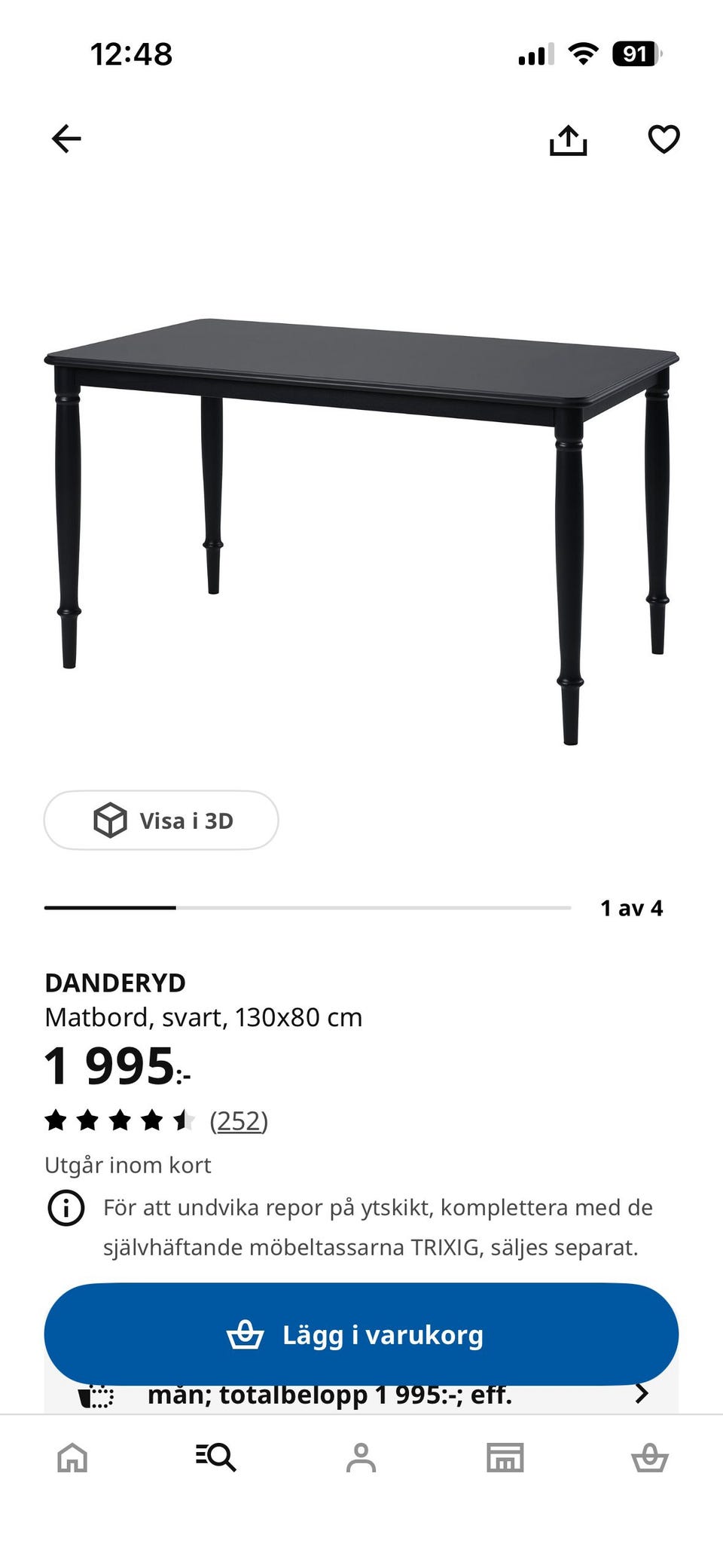Go back using the arrow icon
Image resolution: width=723 pixels, height=1568 pixels.
(66, 139)
